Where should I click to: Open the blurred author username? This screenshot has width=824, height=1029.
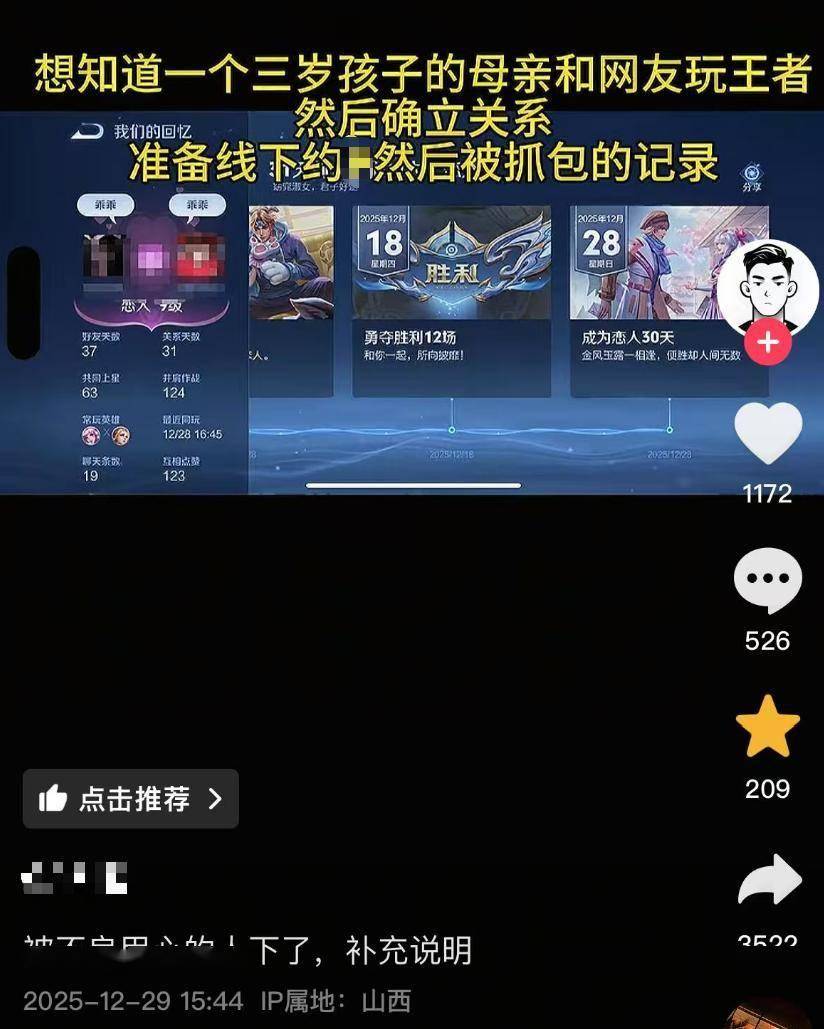point(75,879)
